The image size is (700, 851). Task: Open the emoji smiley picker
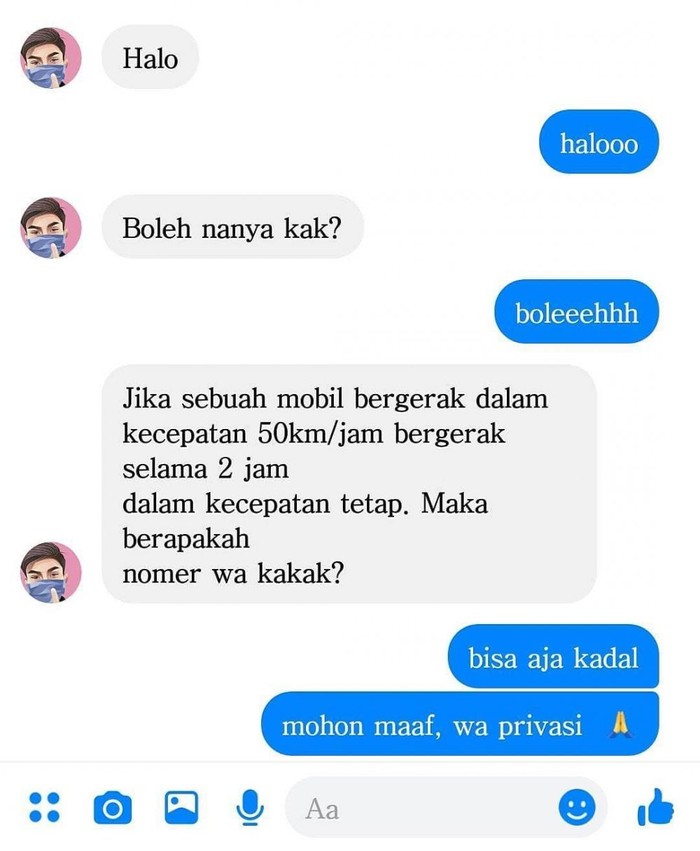[x=576, y=806]
